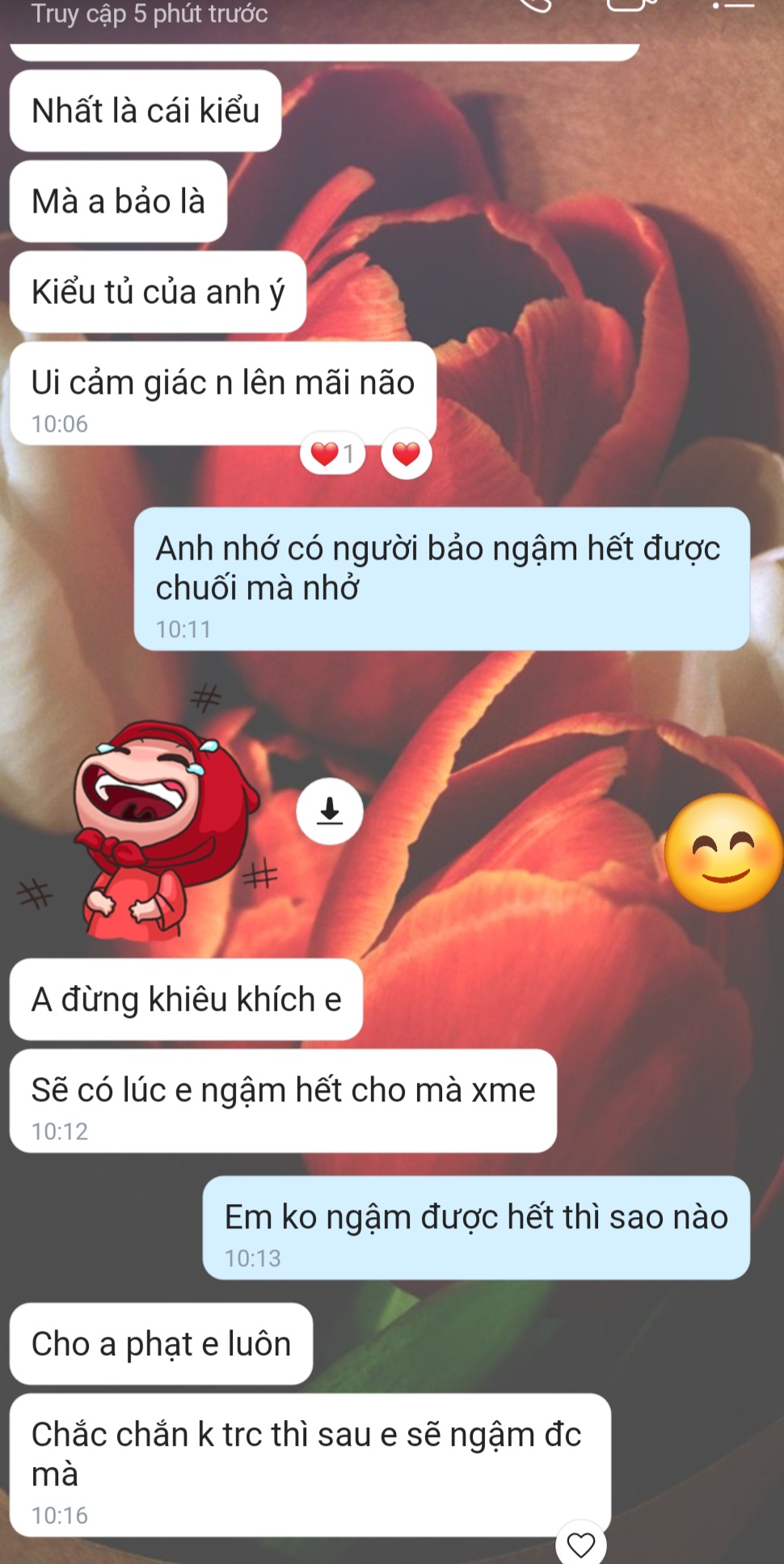Open chat options menu in top bar
The height and width of the screenshot is (1564, 784).
(733, 5)
